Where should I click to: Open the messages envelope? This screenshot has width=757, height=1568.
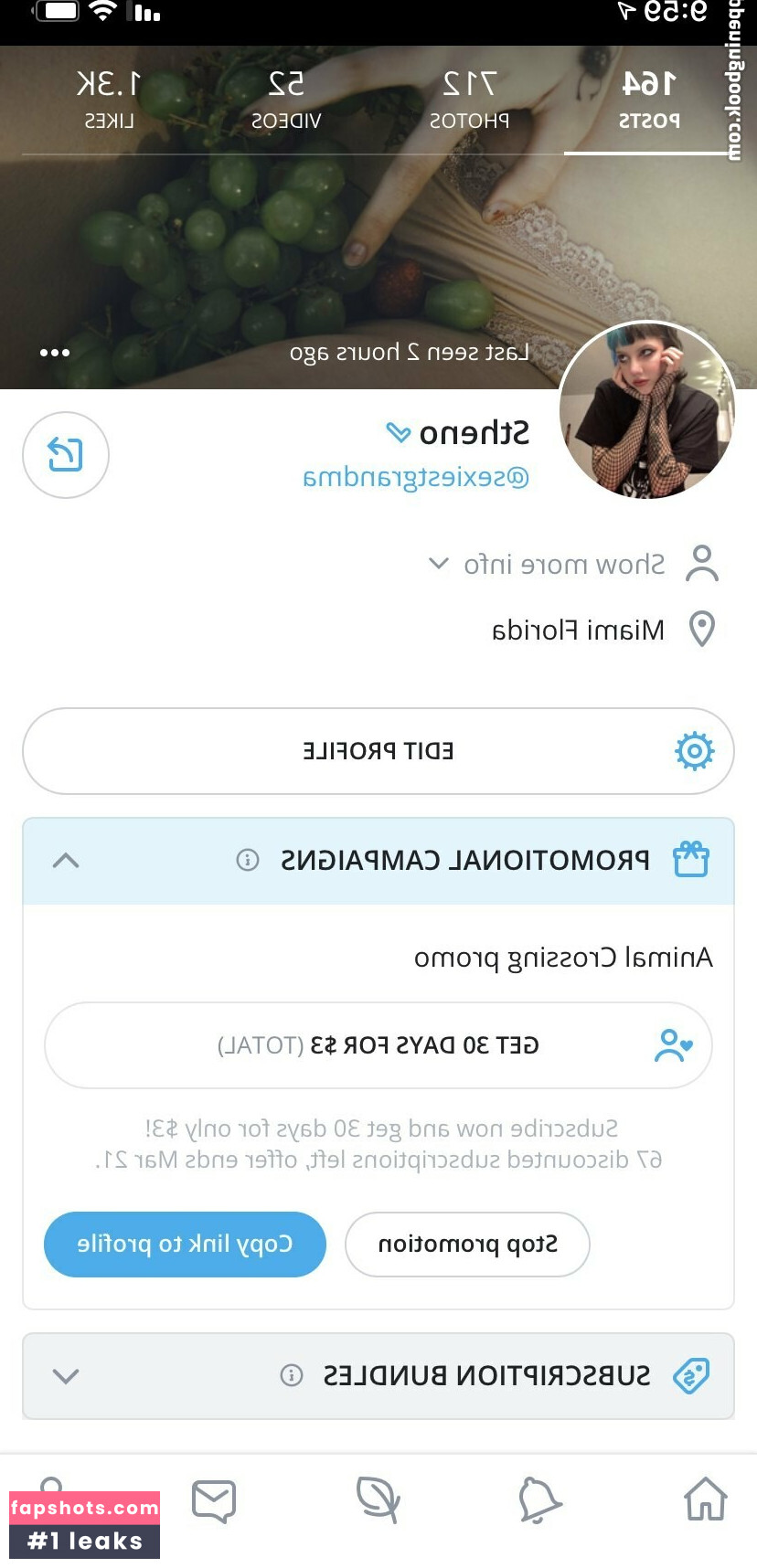(x=214, y=1500)
